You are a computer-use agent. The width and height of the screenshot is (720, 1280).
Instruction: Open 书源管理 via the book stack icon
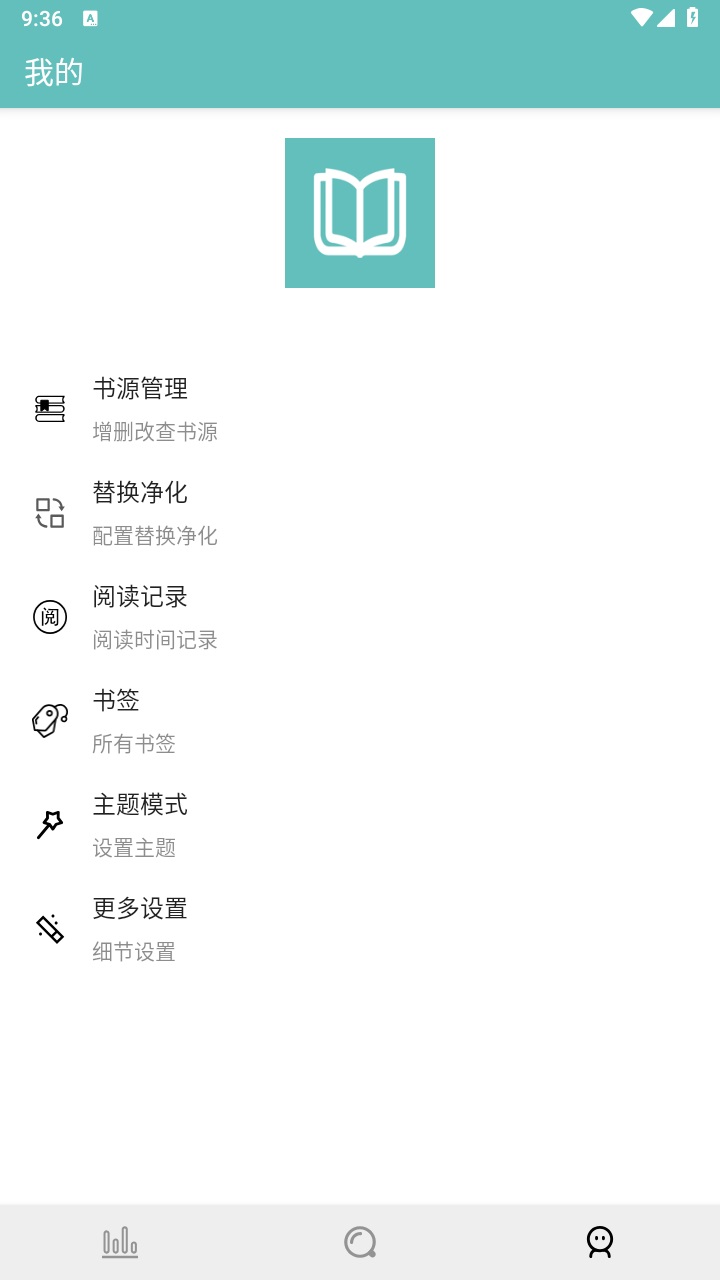[50, 408]
